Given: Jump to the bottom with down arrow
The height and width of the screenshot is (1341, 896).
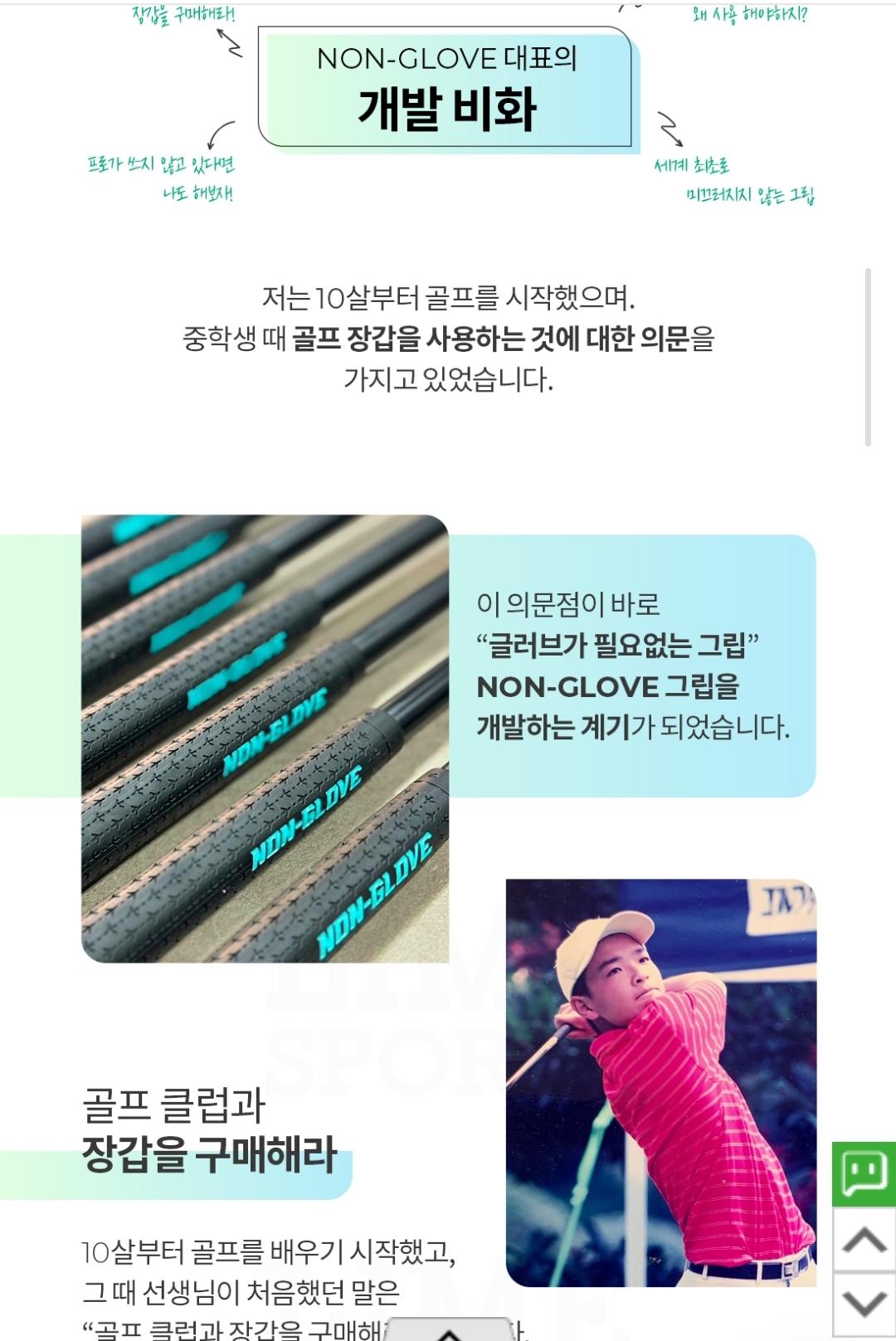Looking at the screenshot, I should [864, 1304].
